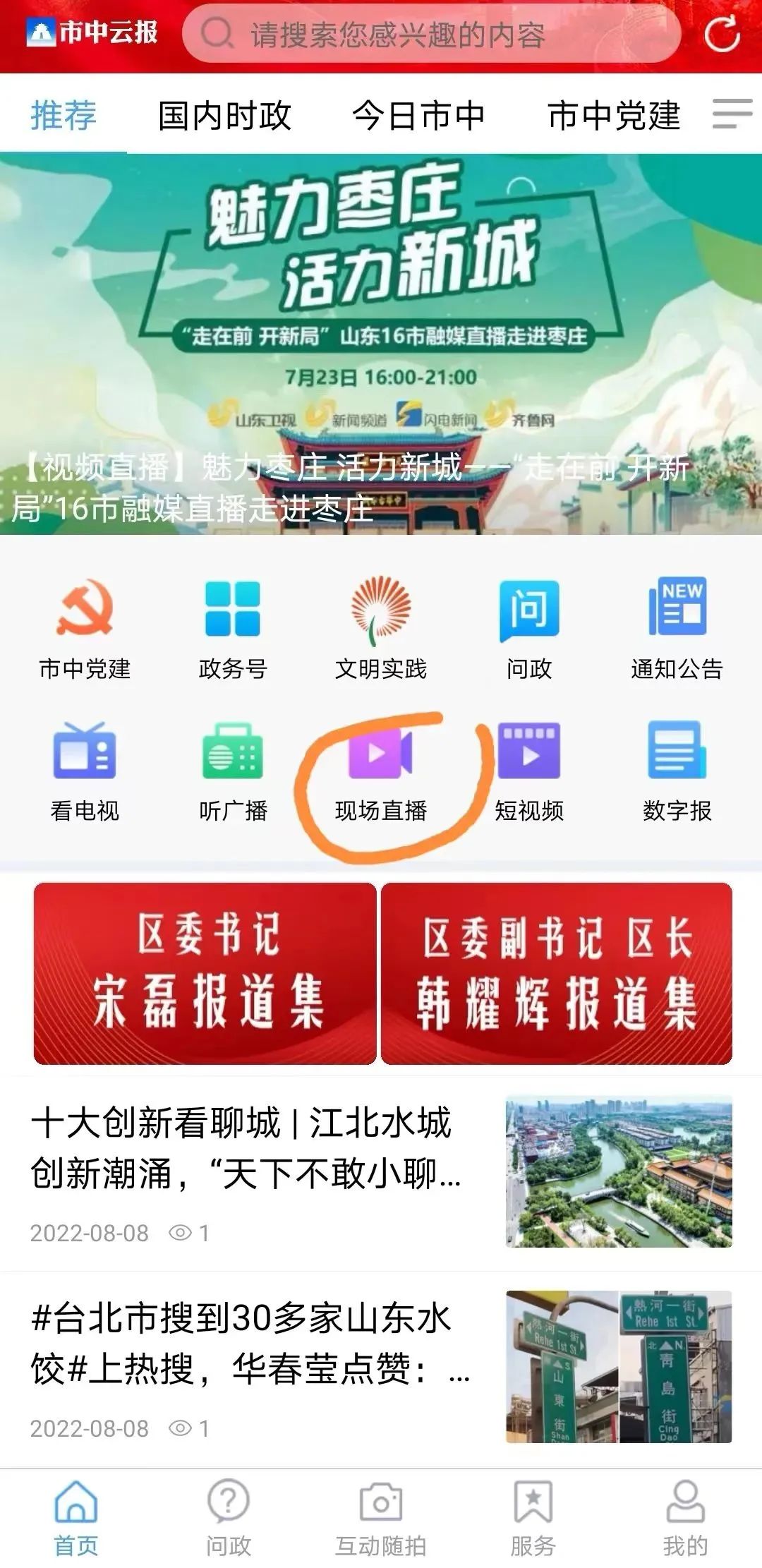Viewport: 762px width, 1568px height.
Task: Open 区委书记宋磊报道集 card
Action: 205,973
